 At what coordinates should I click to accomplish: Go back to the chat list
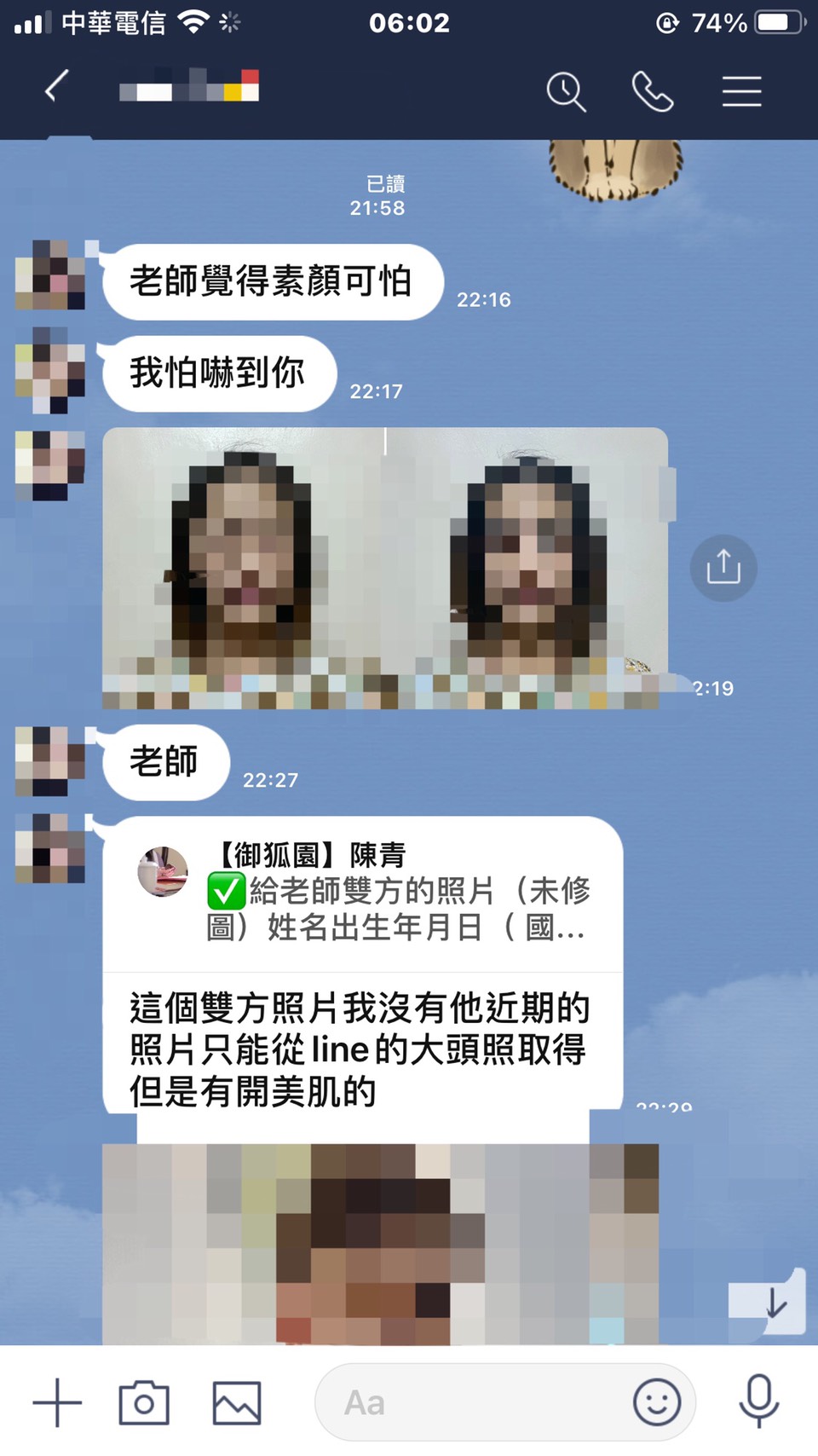[x=56, y=88]
